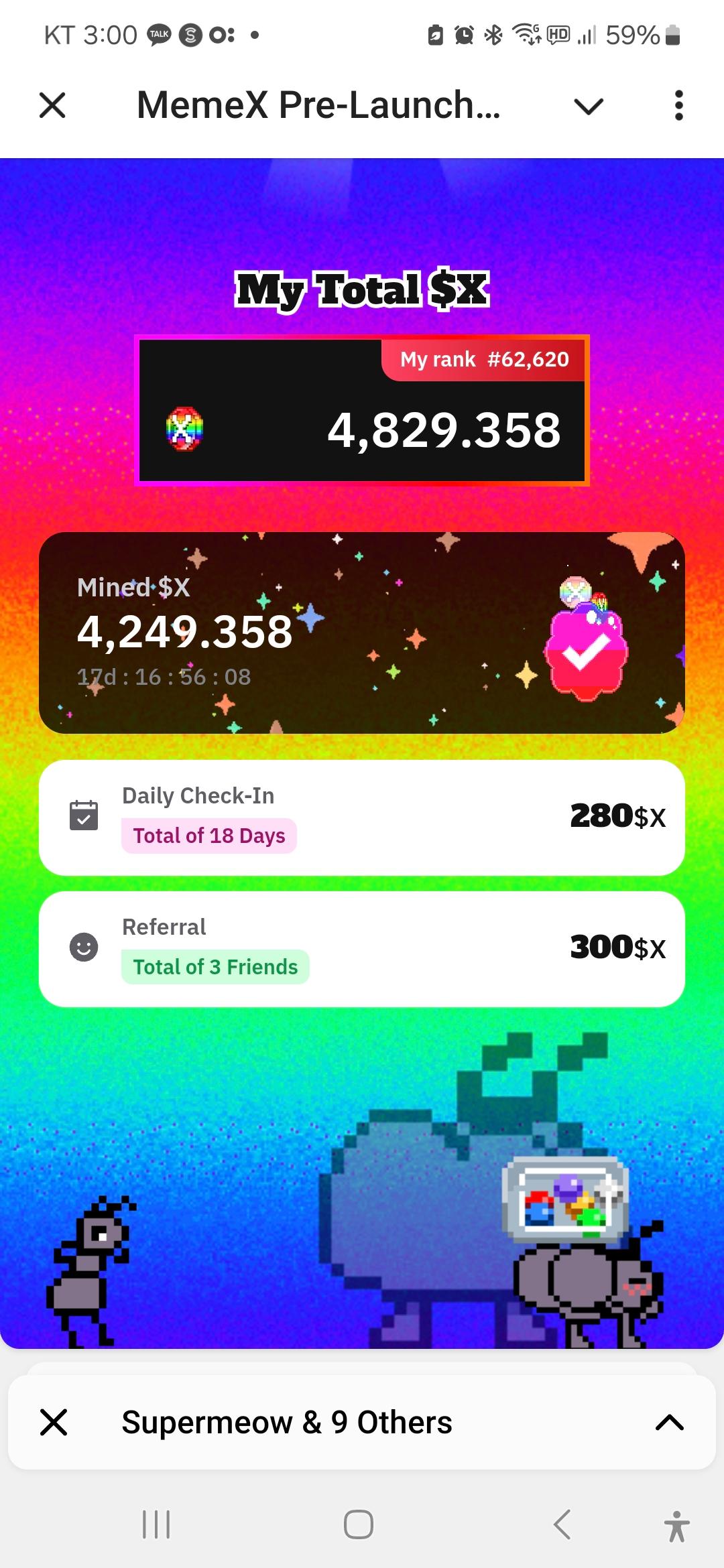Open the Daily Check-In row
Image resolution: width=724 pixels, height=1568 pixels.
(x=361, y=817)
